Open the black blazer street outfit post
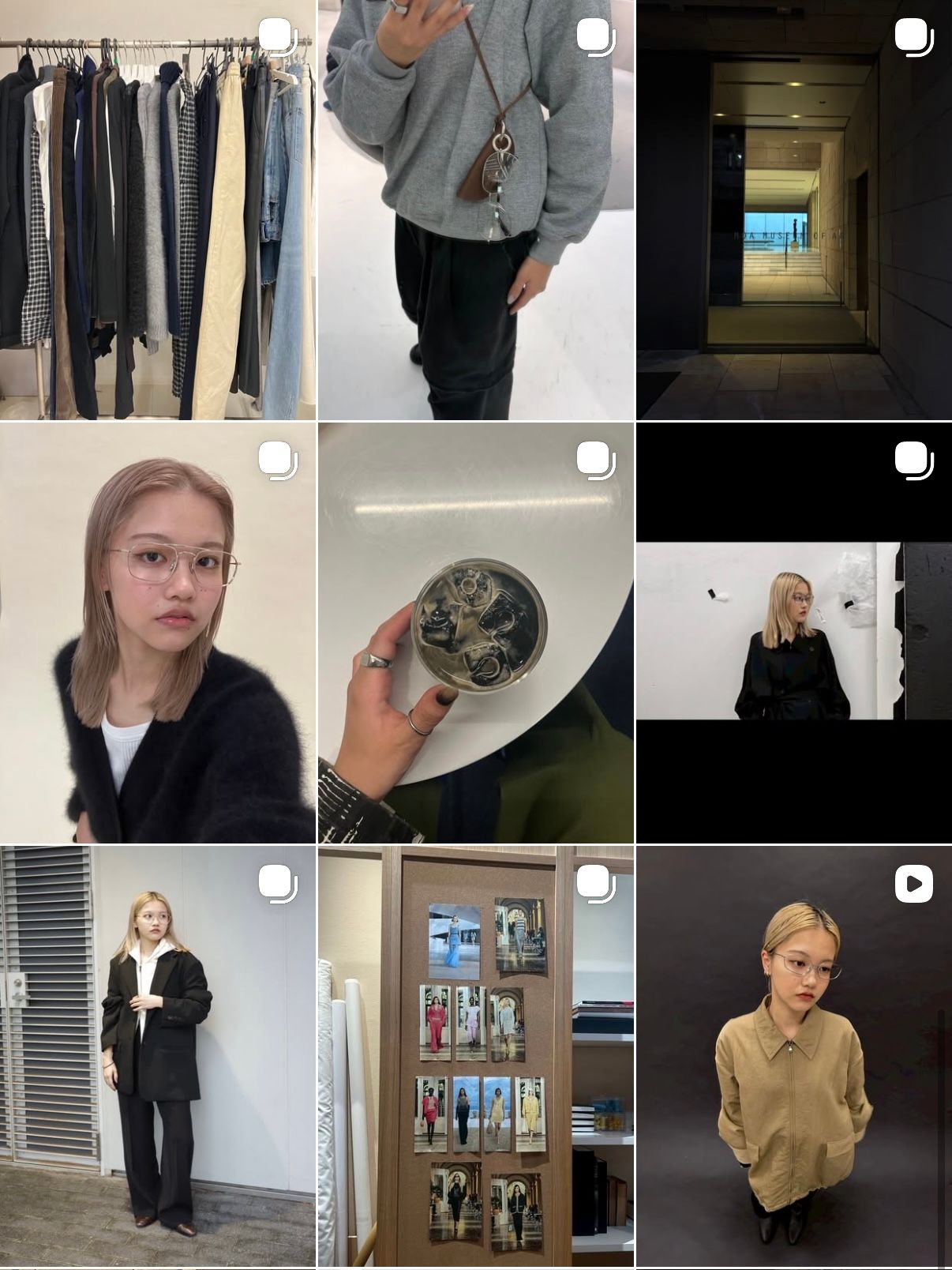 point(157,1057)
